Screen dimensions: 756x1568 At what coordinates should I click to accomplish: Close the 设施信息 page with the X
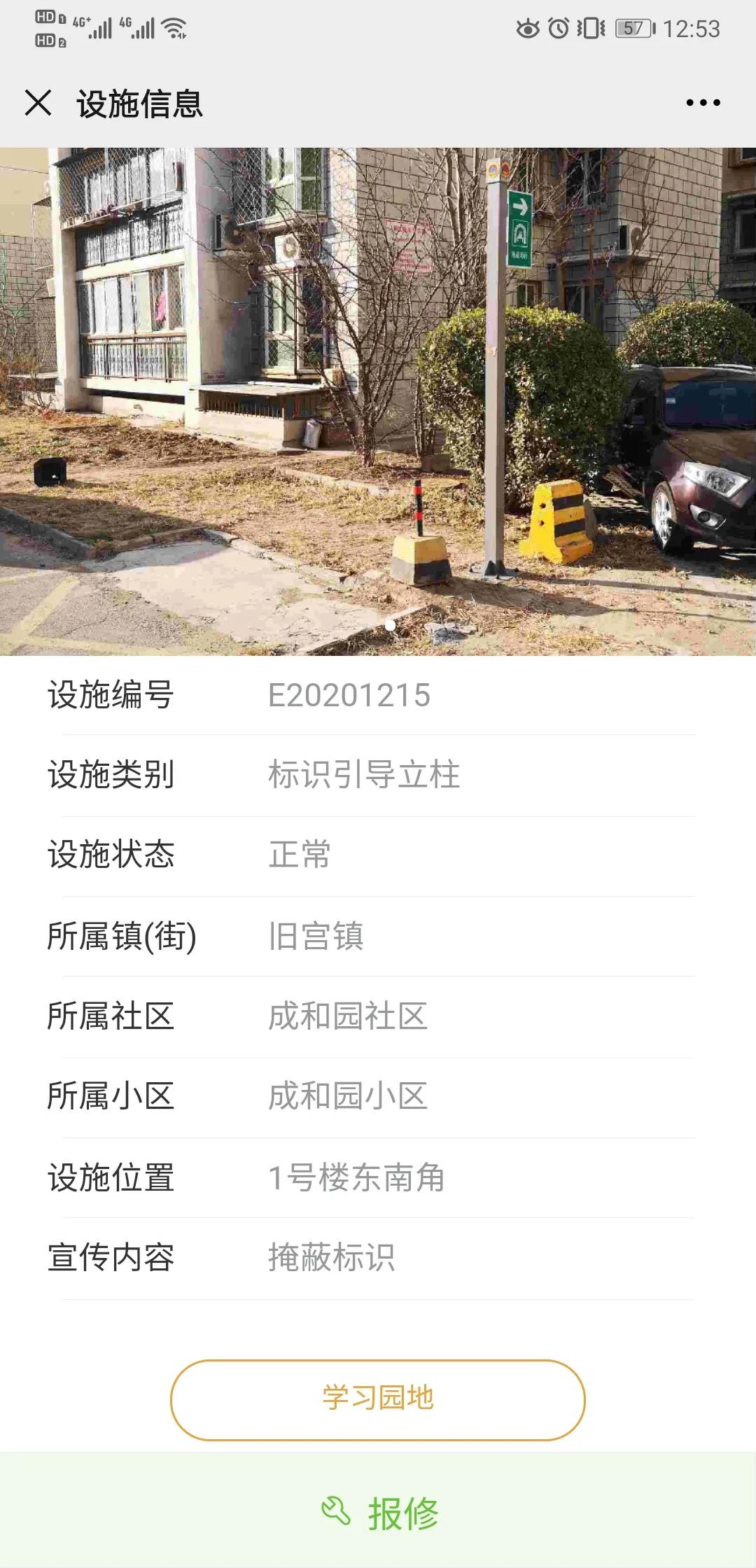pyautogui.click(x=38, y=104)
